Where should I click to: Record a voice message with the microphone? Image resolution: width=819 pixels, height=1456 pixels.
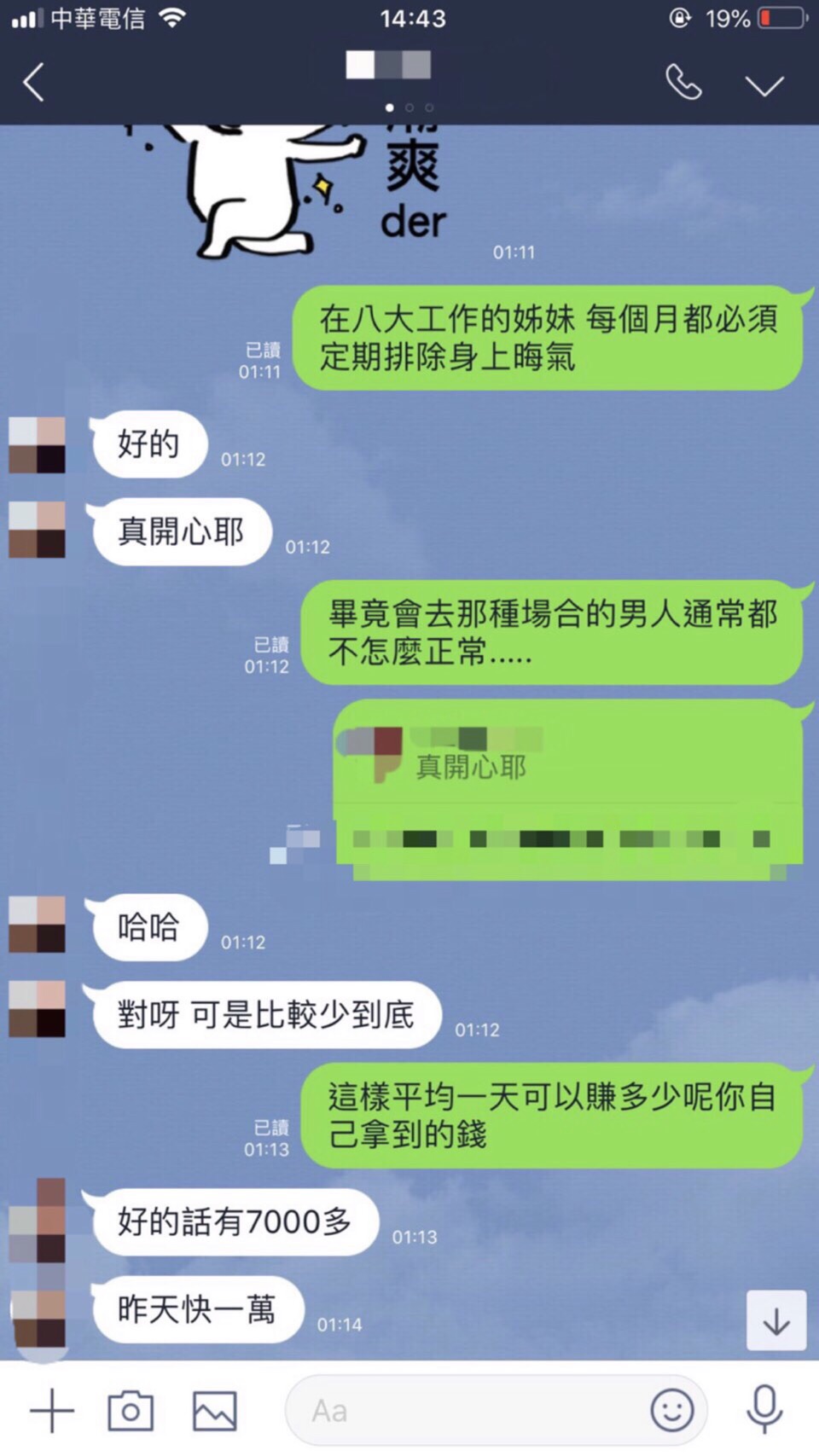tap(764, 1411)
